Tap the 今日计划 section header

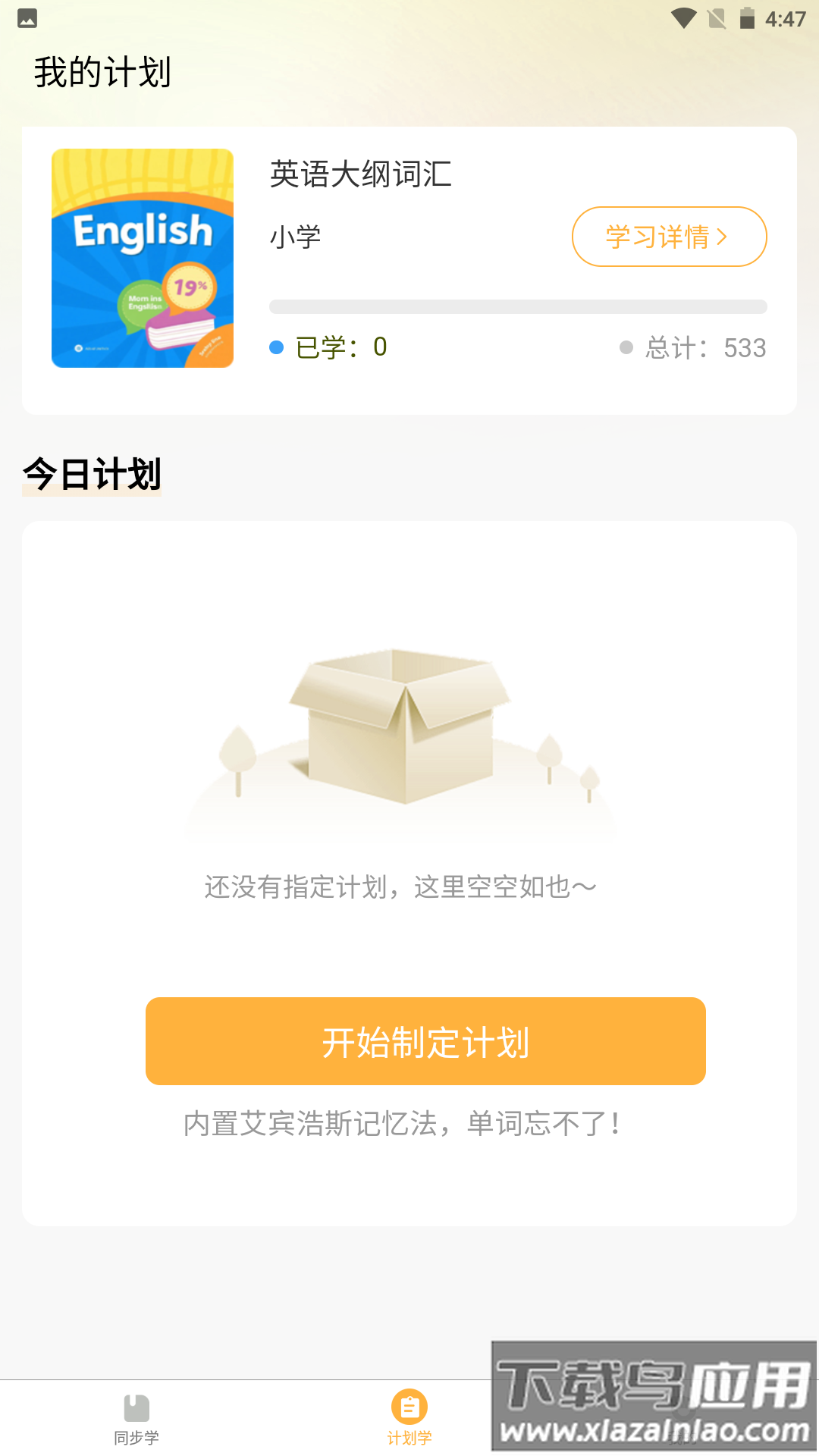coord(92,475)
